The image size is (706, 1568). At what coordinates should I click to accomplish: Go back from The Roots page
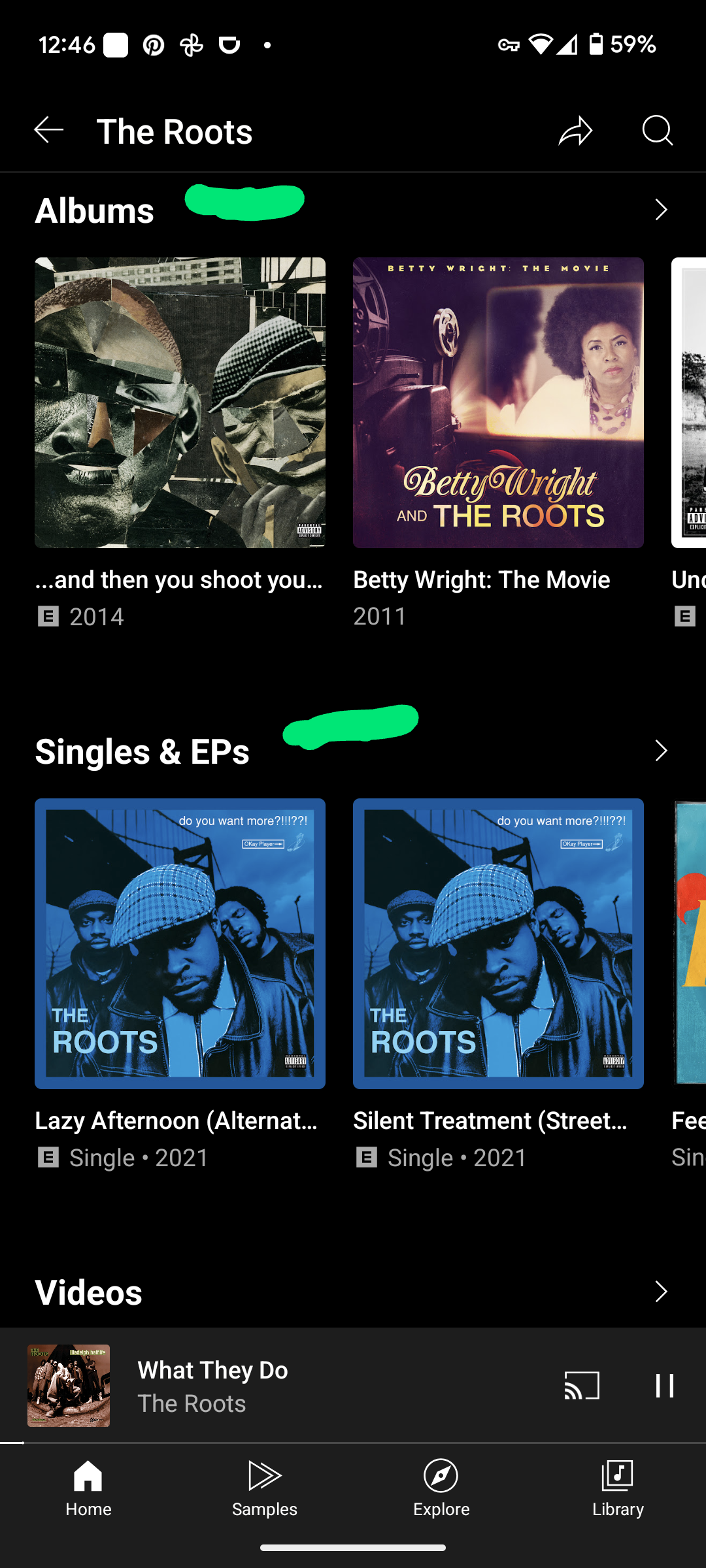[x=49, y=131]
